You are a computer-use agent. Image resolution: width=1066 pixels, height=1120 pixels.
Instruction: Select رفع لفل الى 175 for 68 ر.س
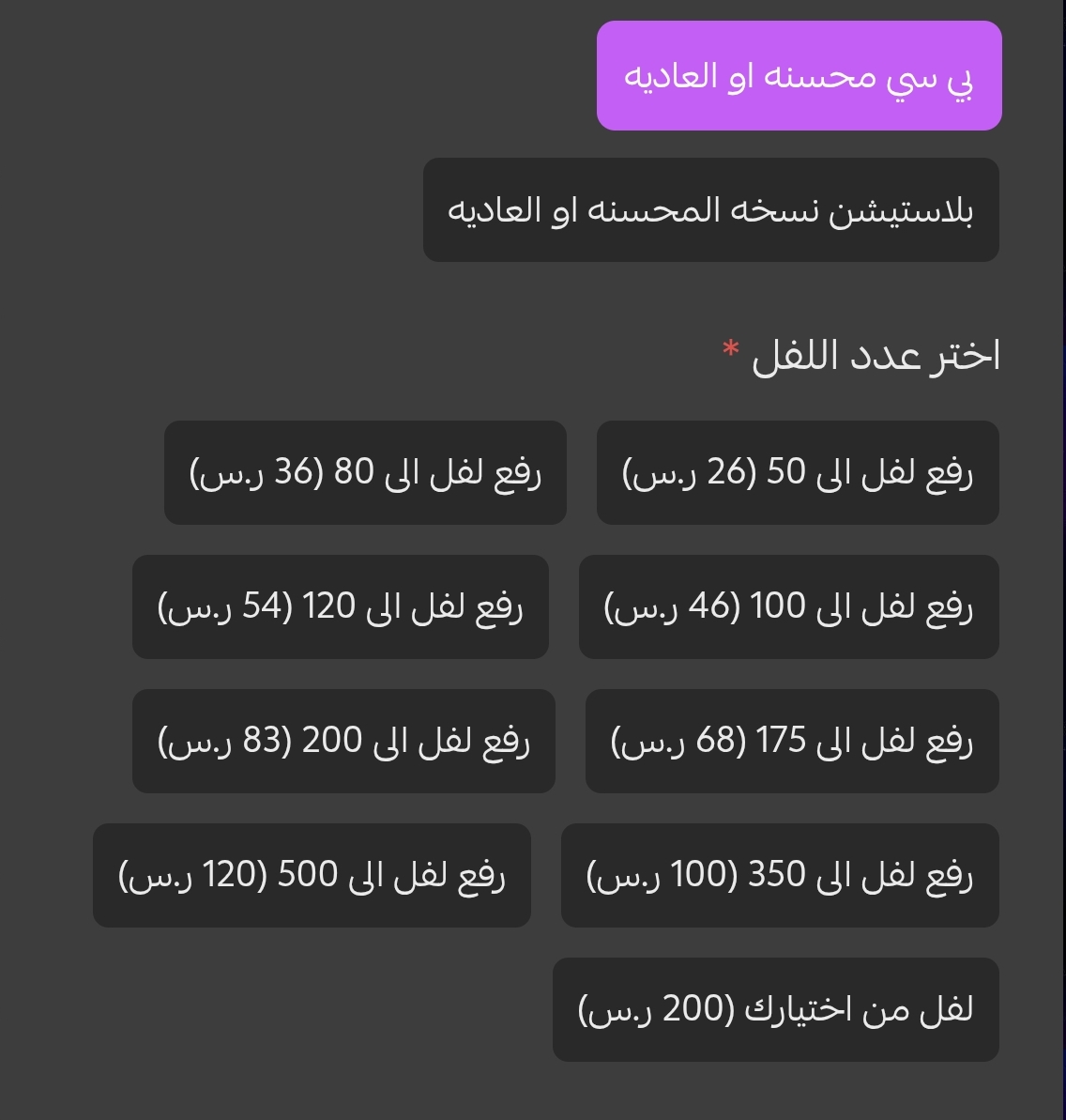[x=792, y=742]
